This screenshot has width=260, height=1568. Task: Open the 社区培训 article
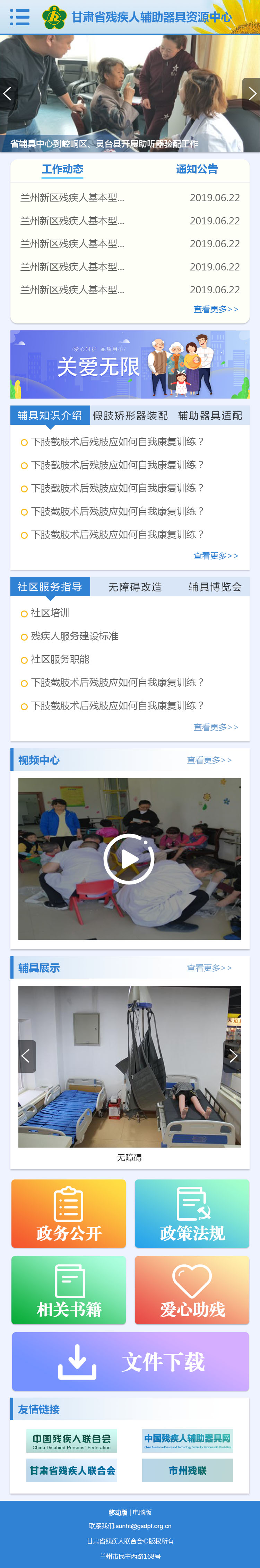[50, 613]
